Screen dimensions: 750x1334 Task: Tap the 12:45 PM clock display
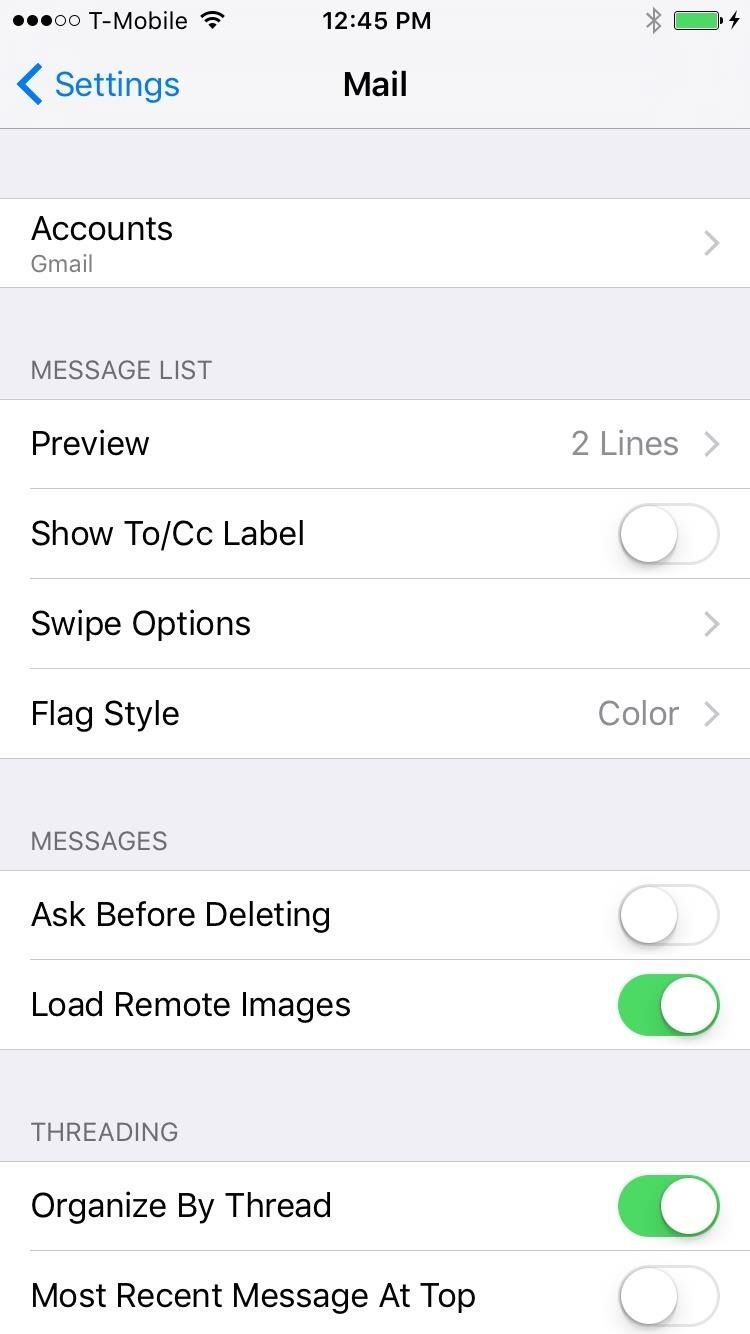tap(376, 20)
